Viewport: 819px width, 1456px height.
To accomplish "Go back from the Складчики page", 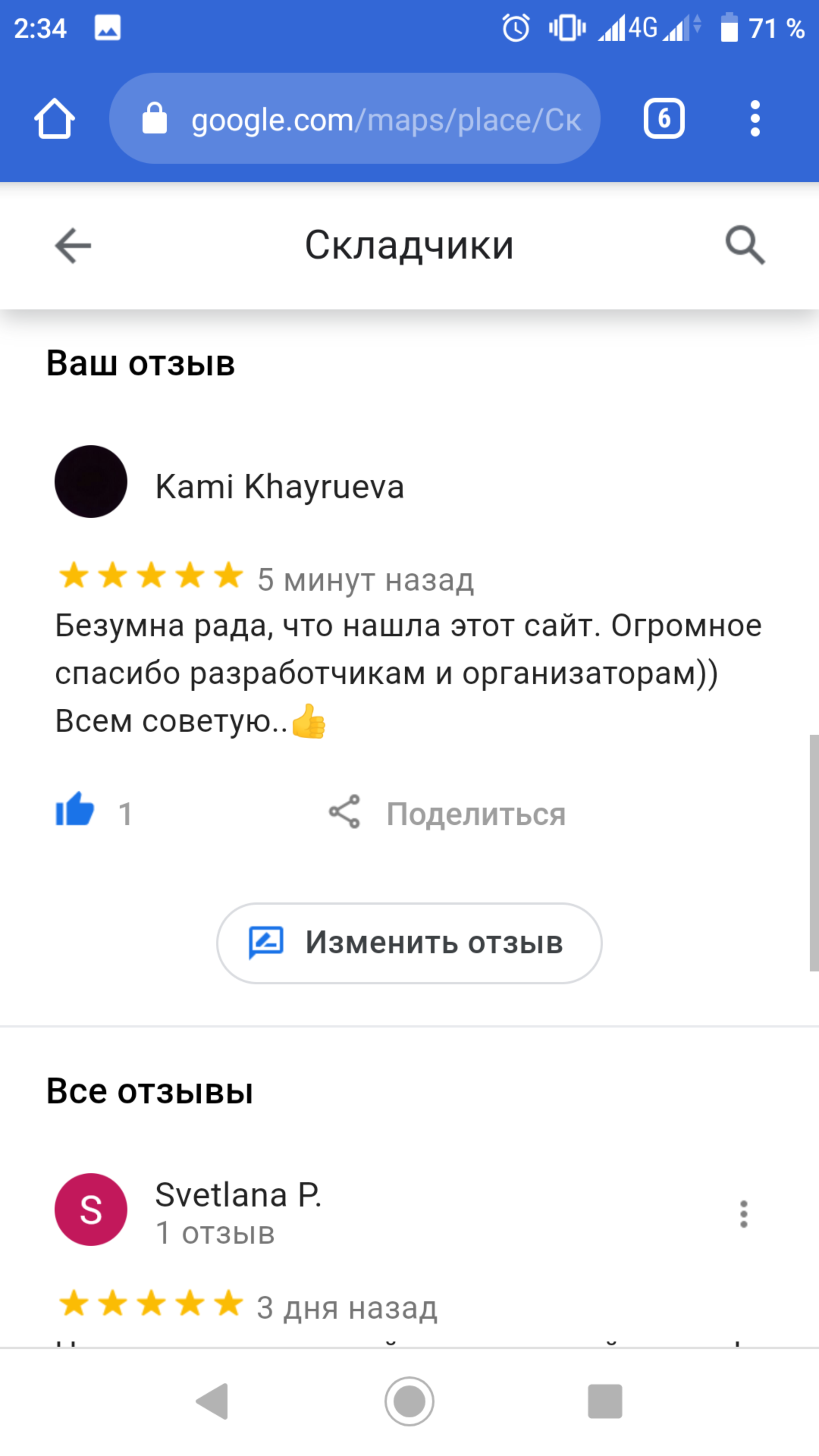I will tap(73, 246).
